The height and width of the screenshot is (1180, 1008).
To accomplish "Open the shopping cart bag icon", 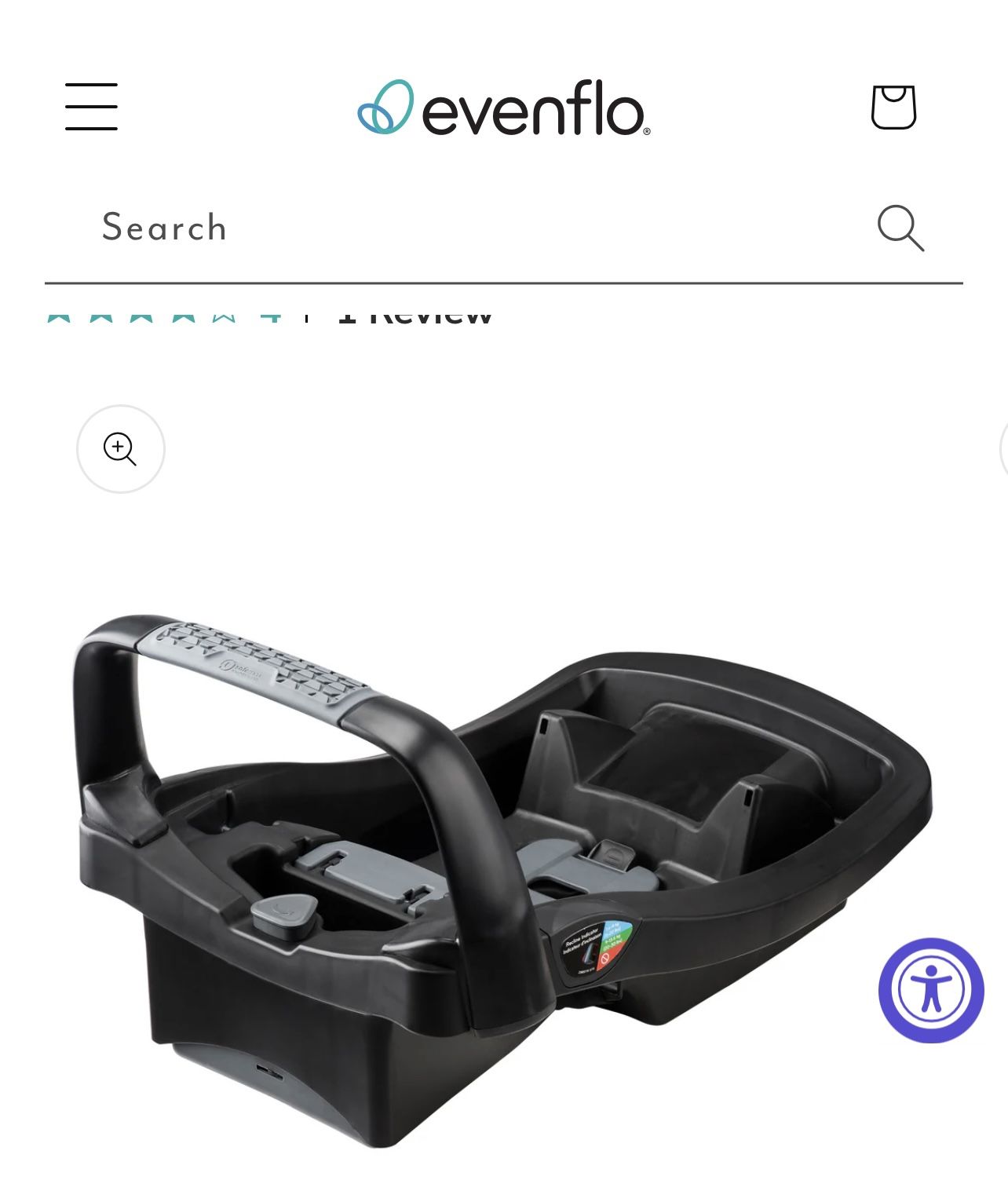I will pyautogui.click(x=895, y=106).
